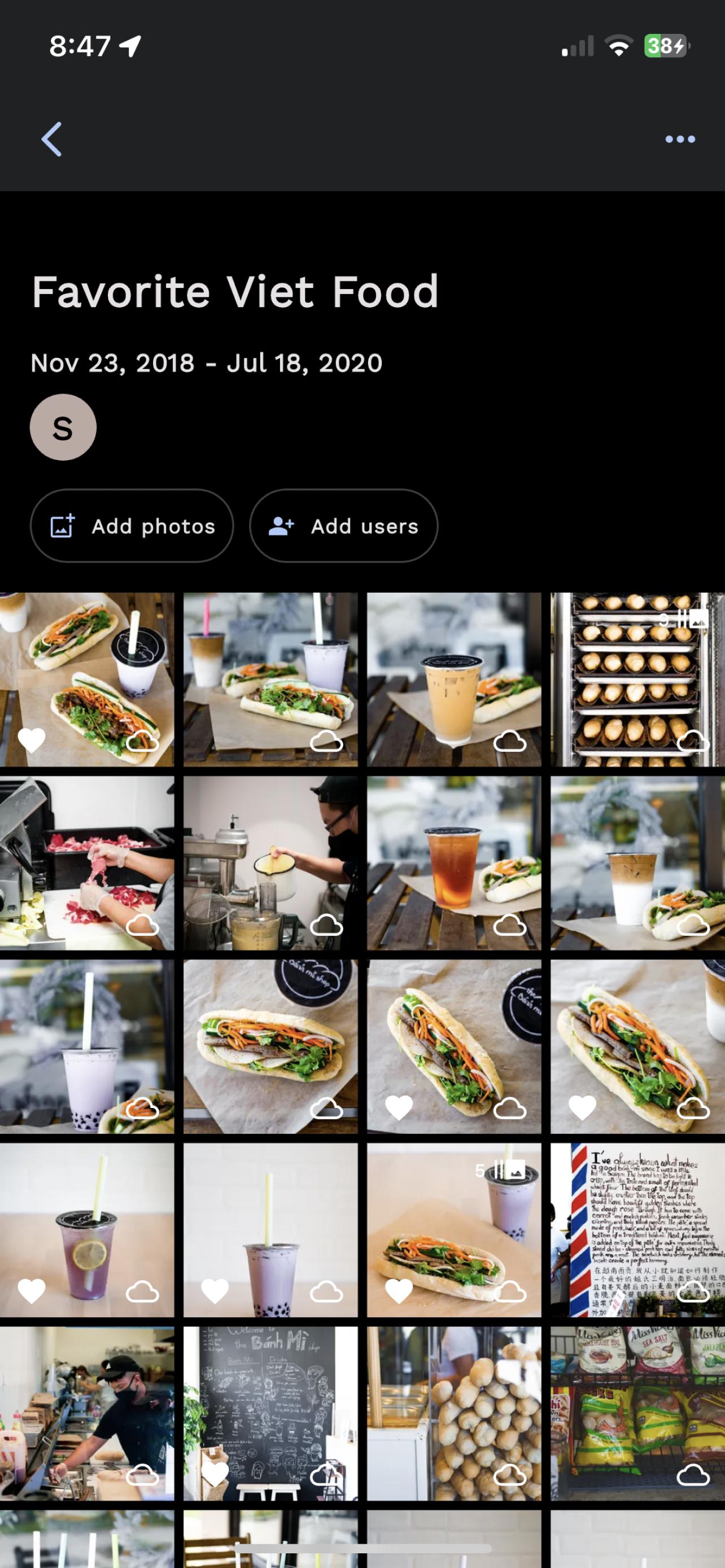Open photo of gloved hands slicing meat

pos(87,863)
